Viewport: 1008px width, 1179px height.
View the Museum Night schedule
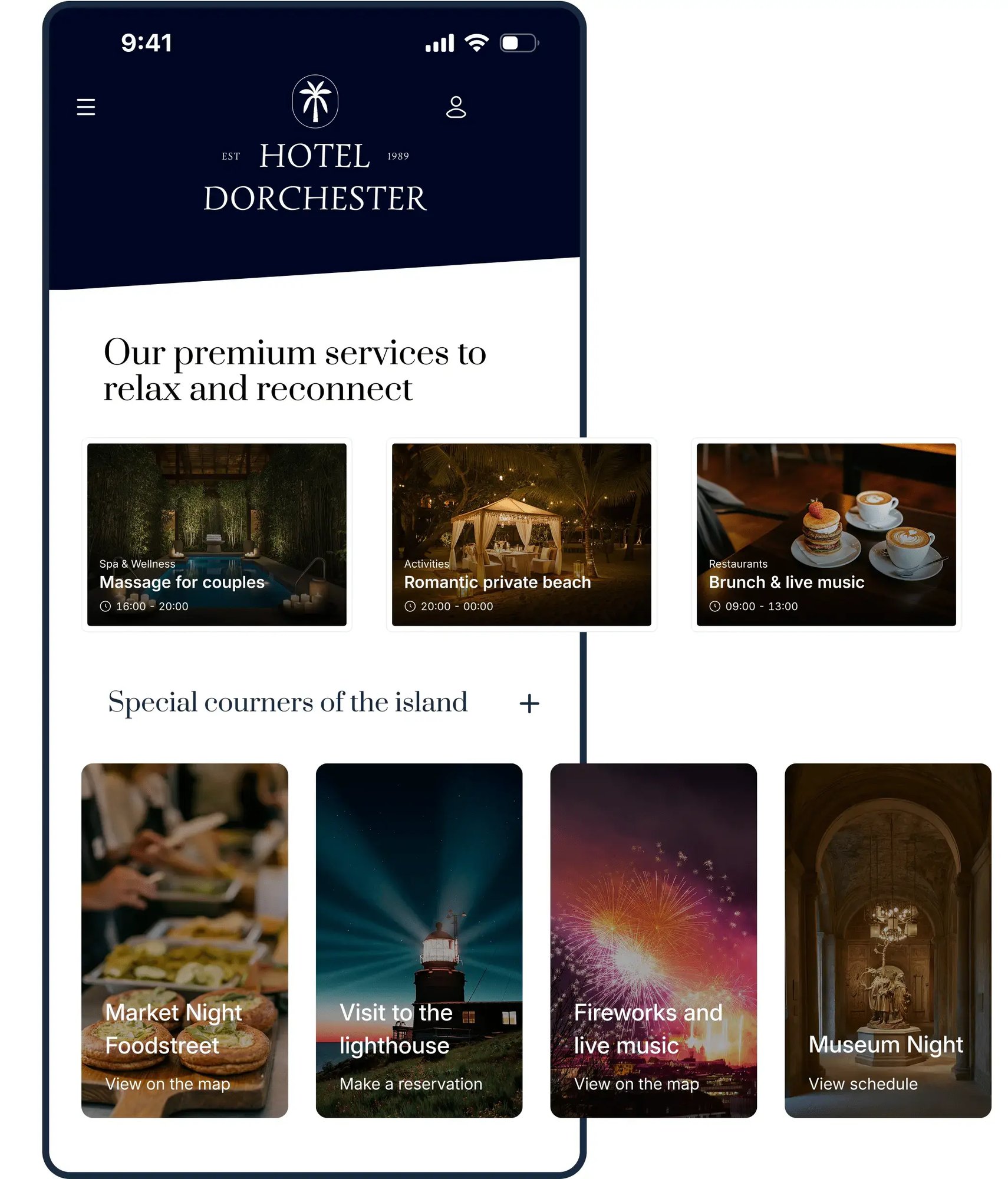(862, 1084)
